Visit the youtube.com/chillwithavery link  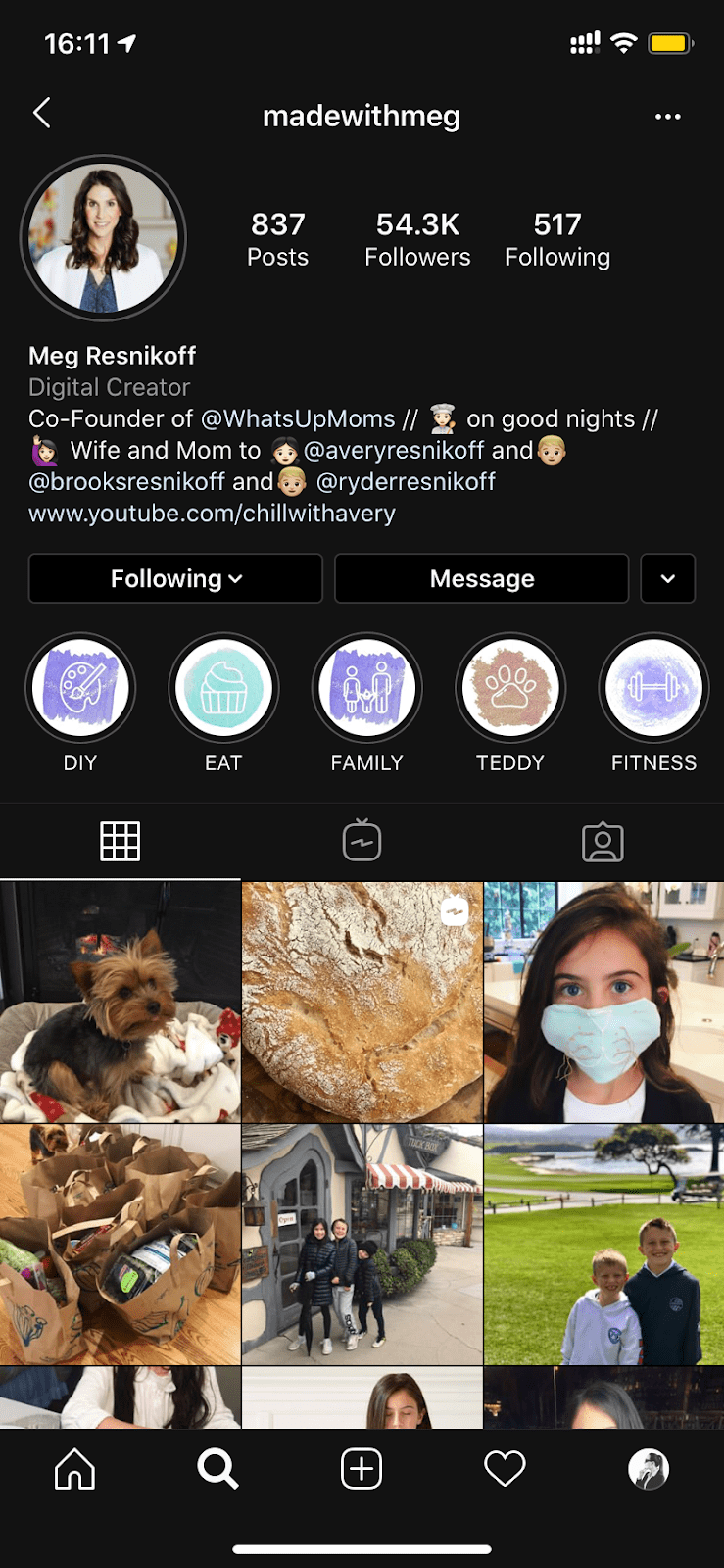[212, 514]
